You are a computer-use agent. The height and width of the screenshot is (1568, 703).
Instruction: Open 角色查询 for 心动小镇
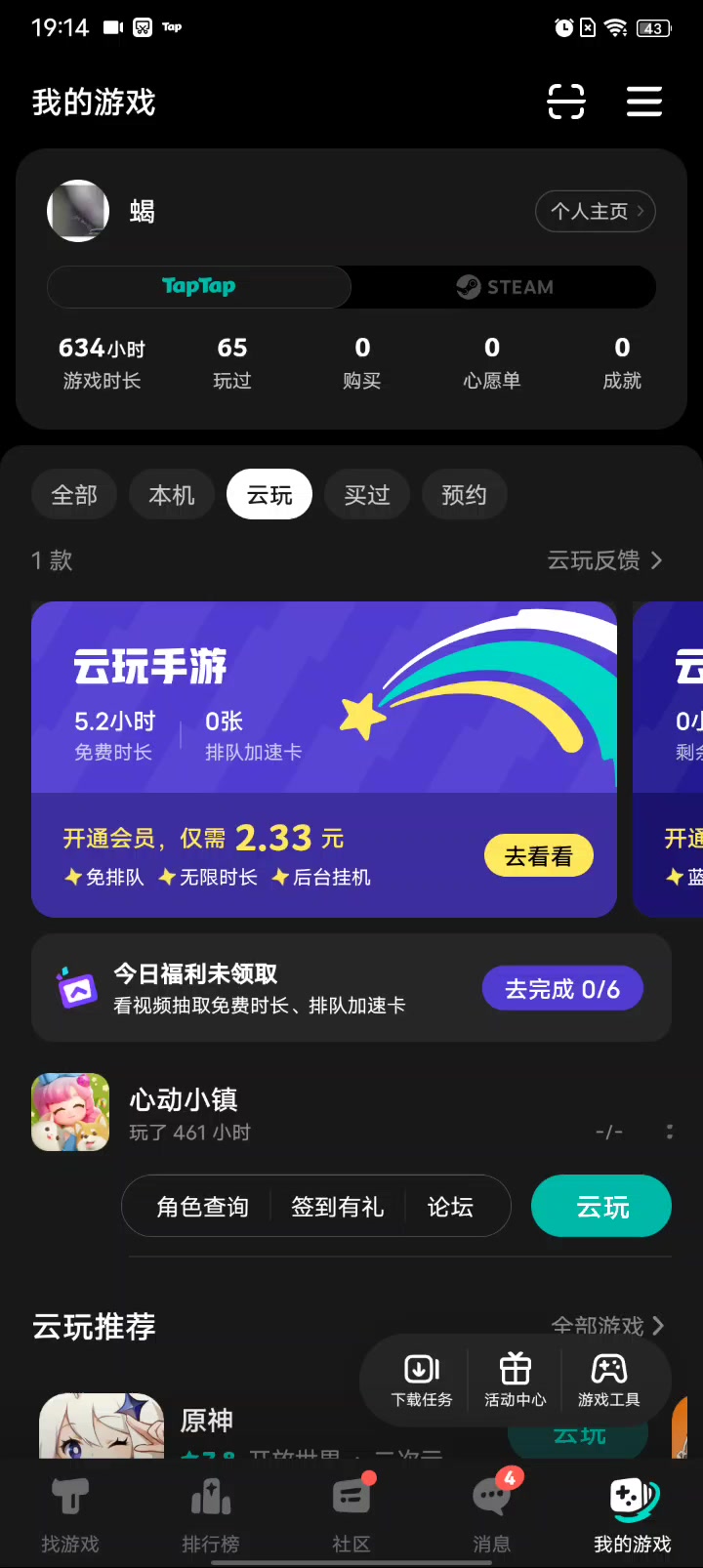pyautogui.click(x=202, y=1207)
